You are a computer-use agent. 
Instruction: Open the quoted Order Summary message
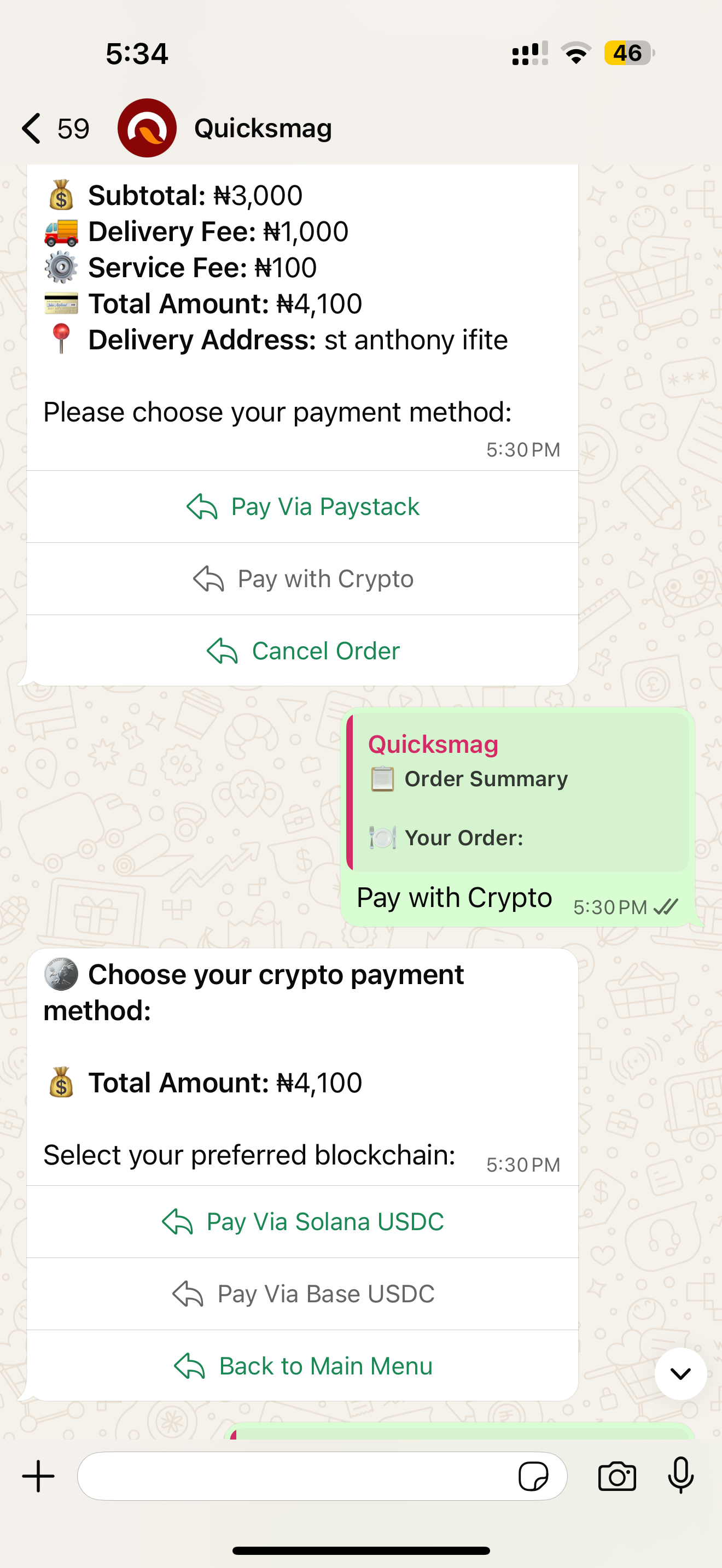pos(517,792)
